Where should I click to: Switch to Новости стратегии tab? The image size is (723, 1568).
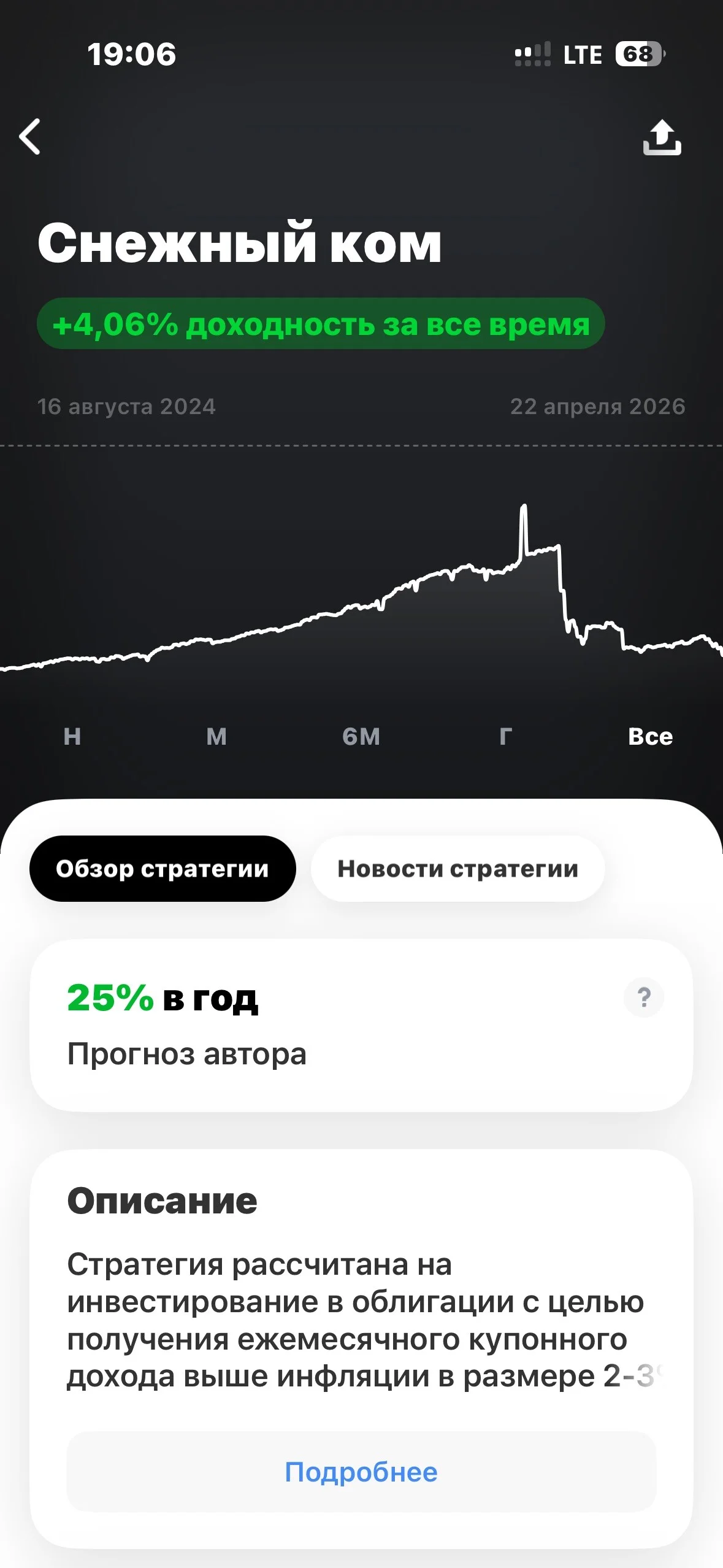click(457, 869)
